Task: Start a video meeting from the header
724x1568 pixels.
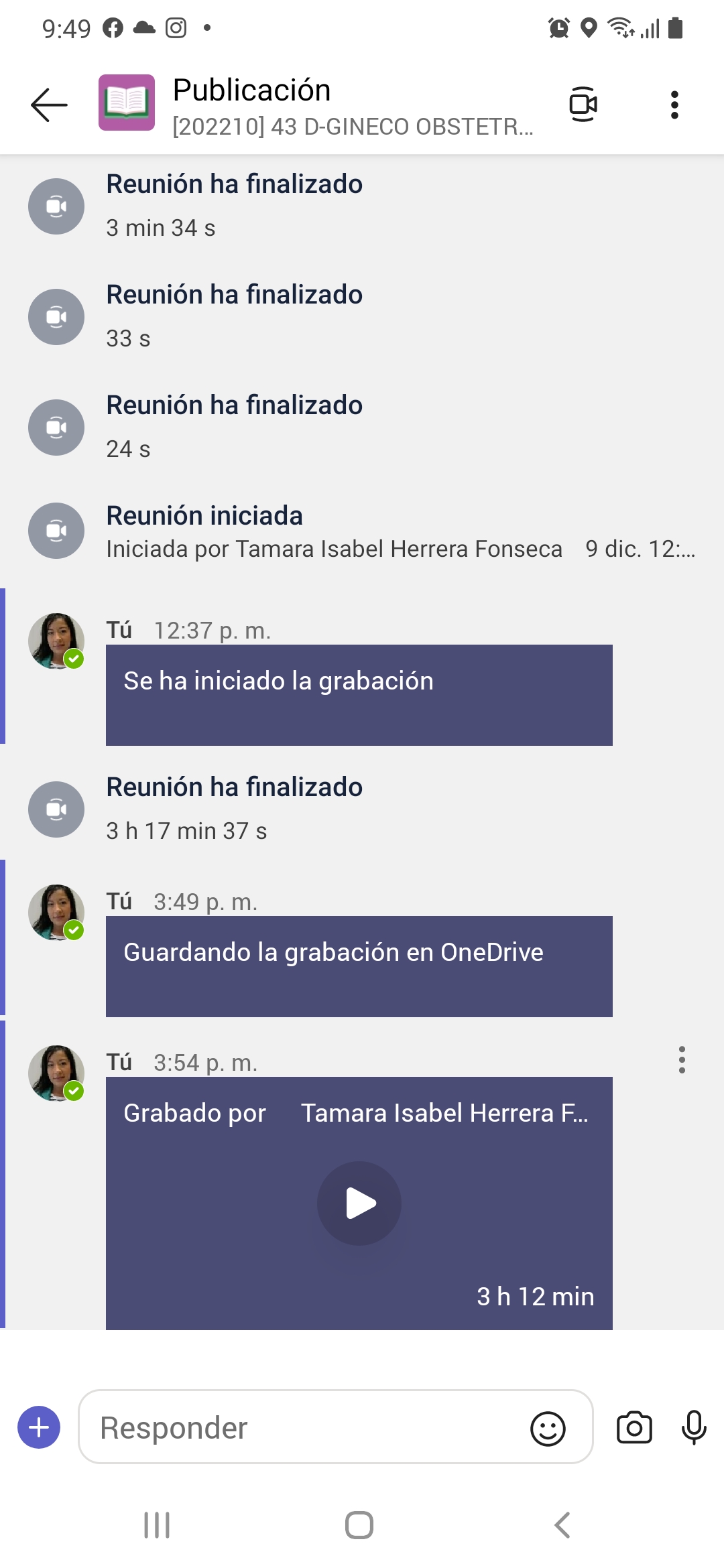Action: 583,105
